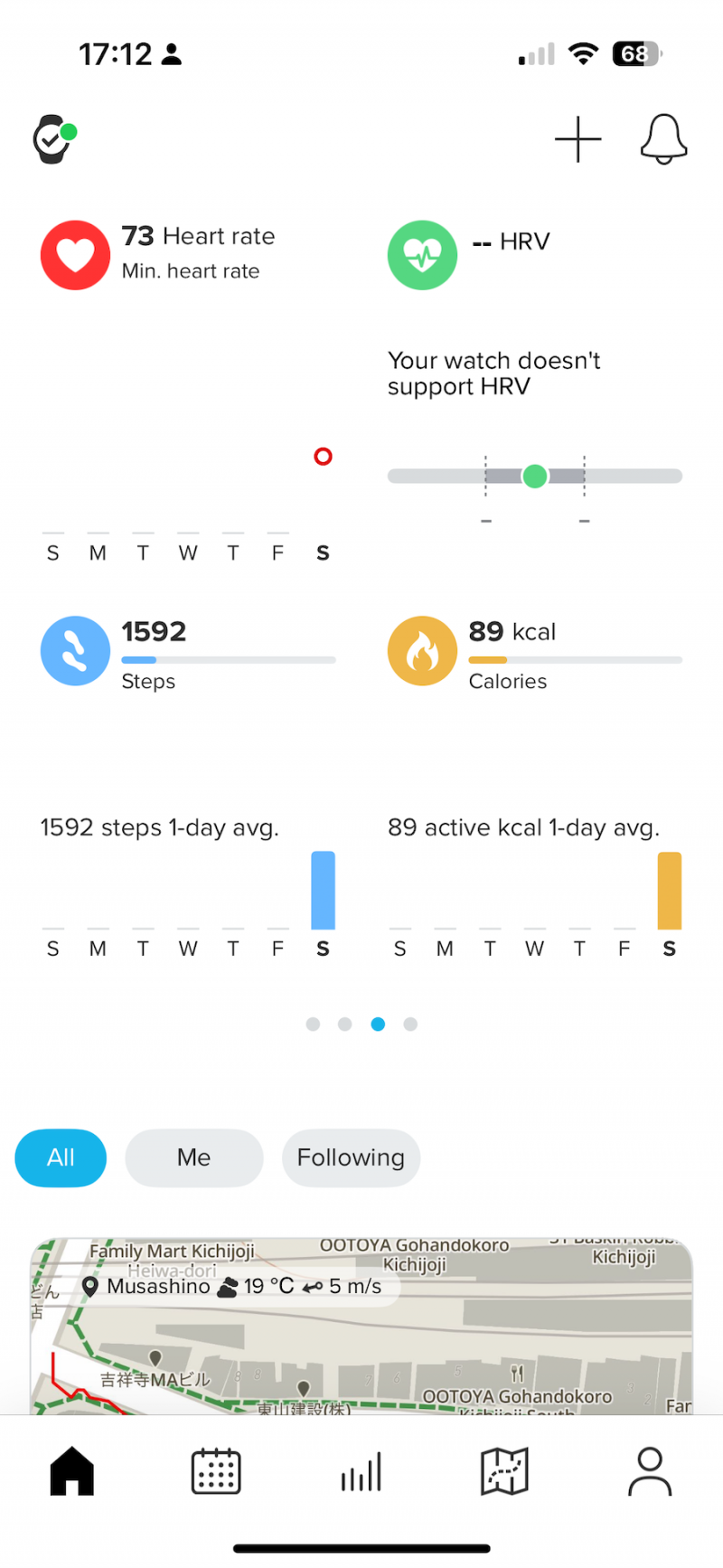Tap the widget carousel page indicator dots
The width and height of the screenshot is (723, 1568).
[x=361, y=1024]
